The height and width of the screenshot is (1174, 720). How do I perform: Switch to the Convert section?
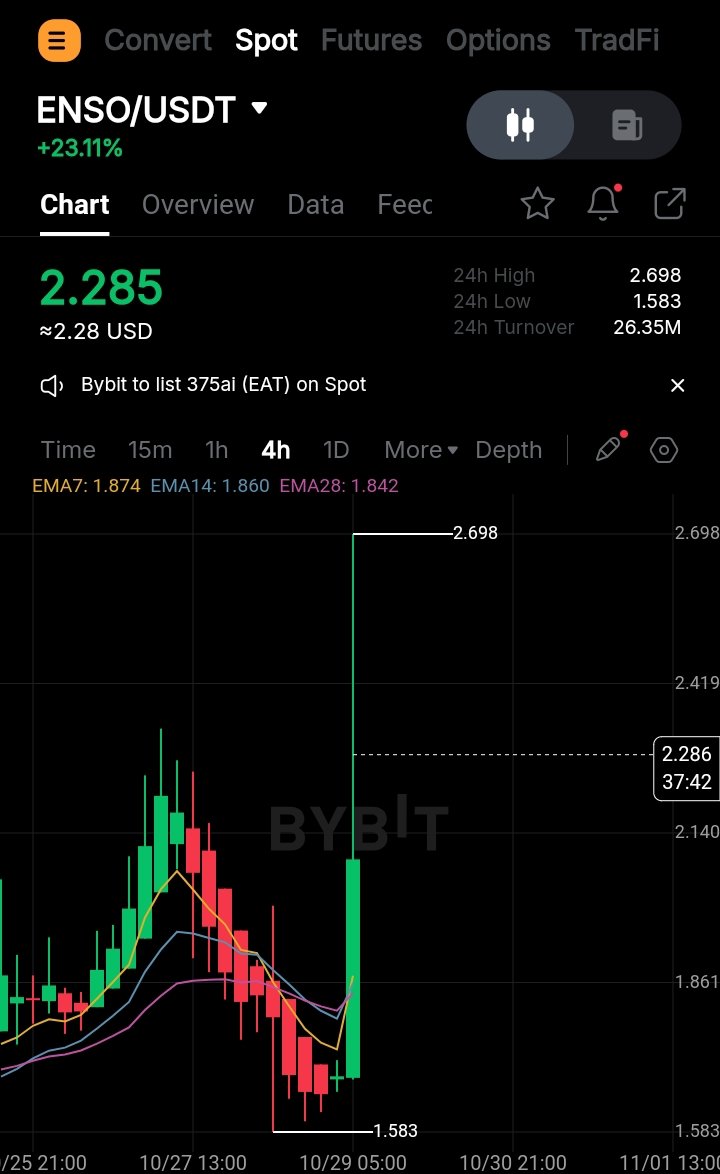click(158, 41)
